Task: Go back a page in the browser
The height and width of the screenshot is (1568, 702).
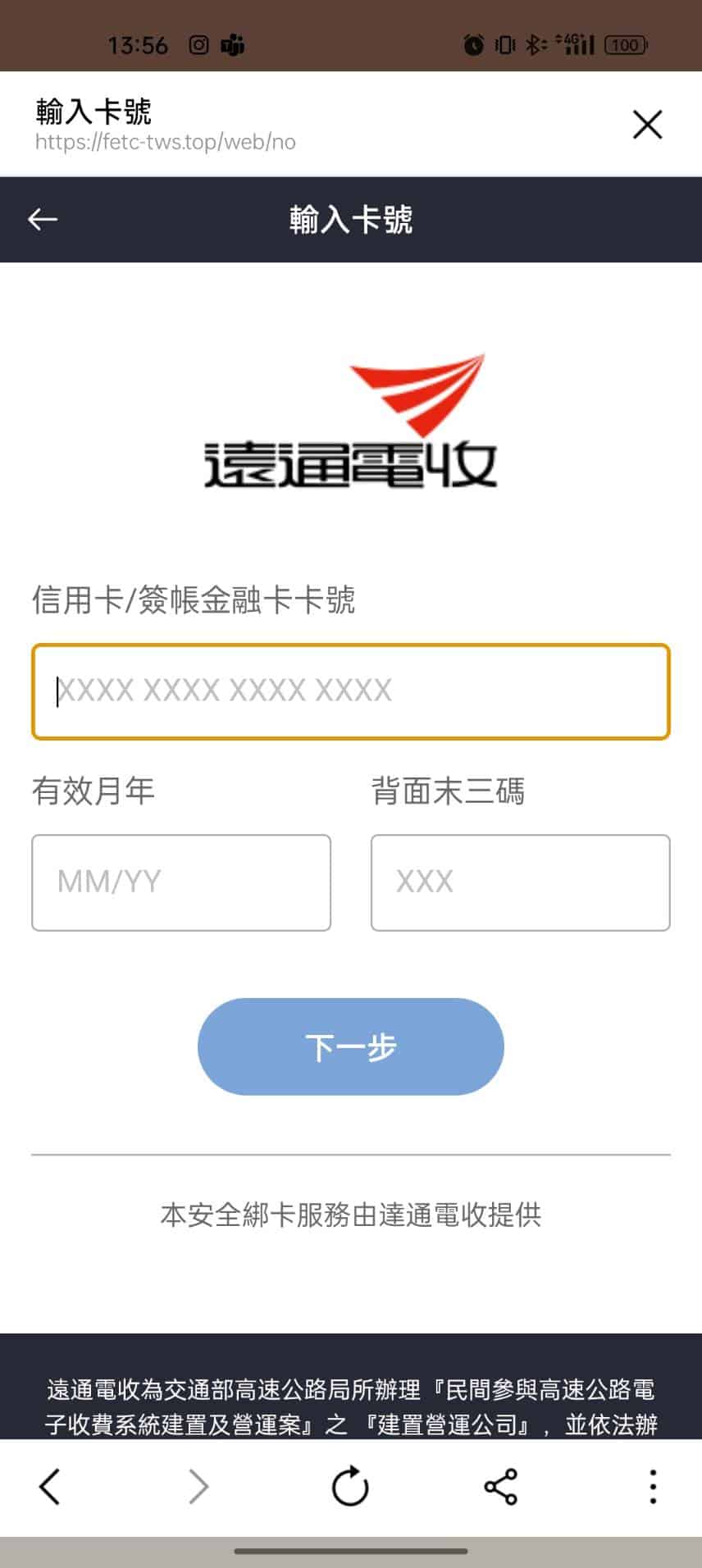Action: point(50,1486)
